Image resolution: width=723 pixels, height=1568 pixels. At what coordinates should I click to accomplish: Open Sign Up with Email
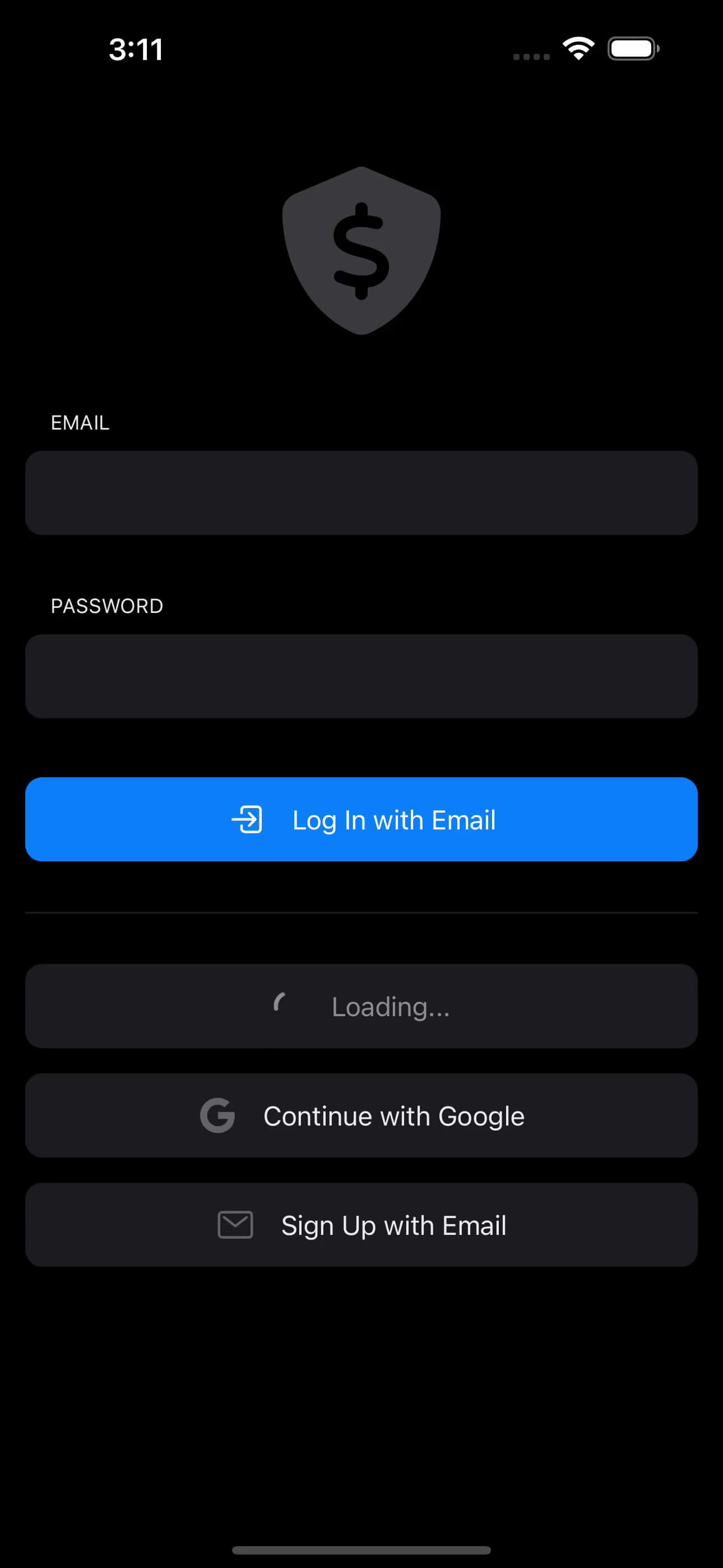361,1225
